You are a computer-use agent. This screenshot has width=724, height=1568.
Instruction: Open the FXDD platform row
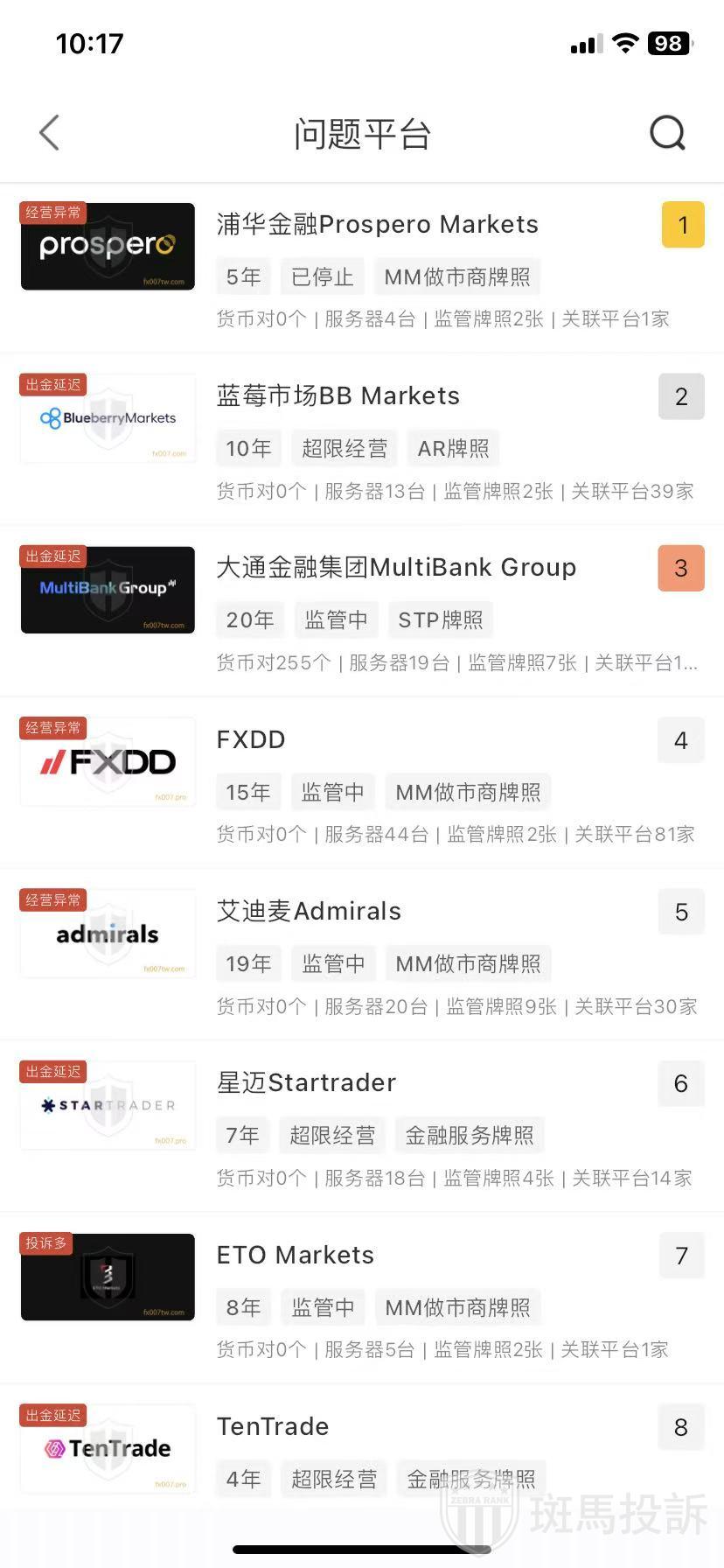click(251, 740)
